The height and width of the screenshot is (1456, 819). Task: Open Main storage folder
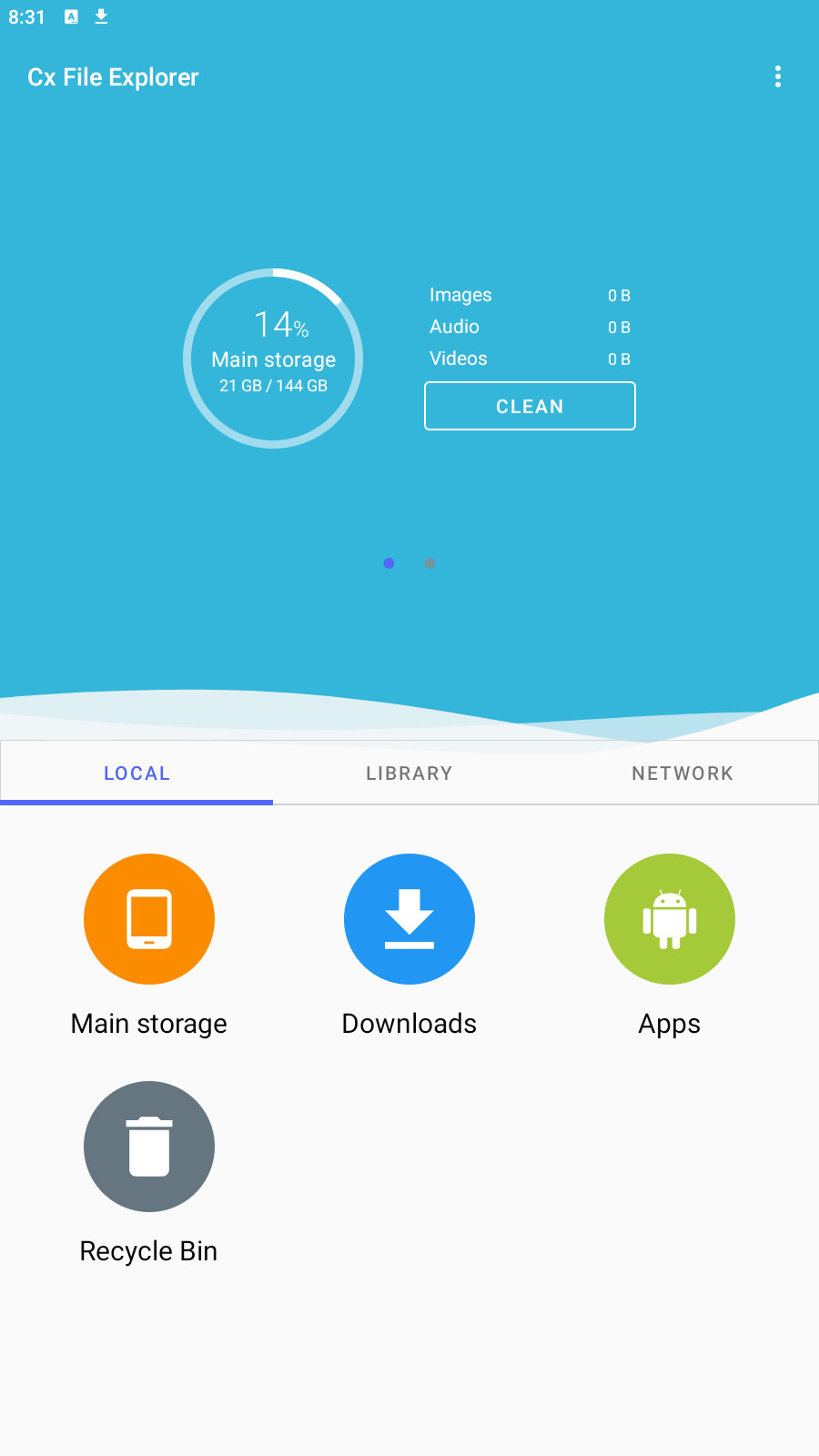click(x=149, y=919)
